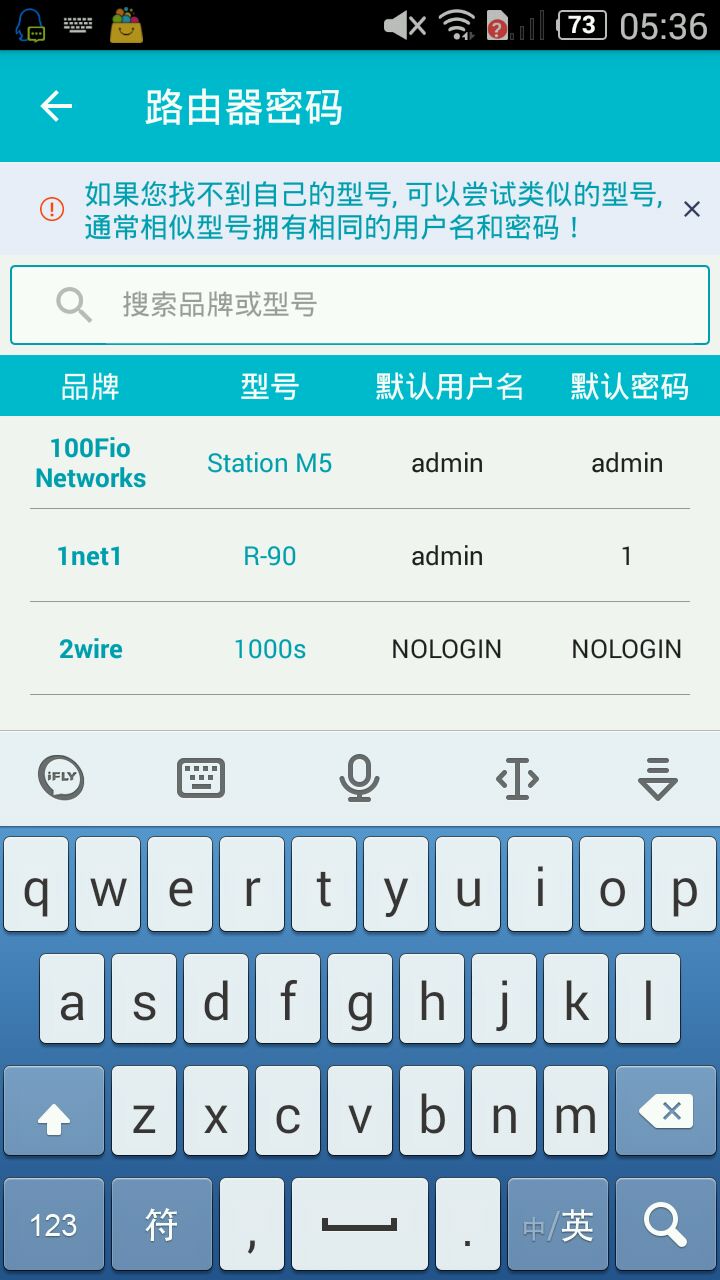Dismiss the similar-model tip banner
Screen dimensions: 720x1280
click(x=691, y=209)
